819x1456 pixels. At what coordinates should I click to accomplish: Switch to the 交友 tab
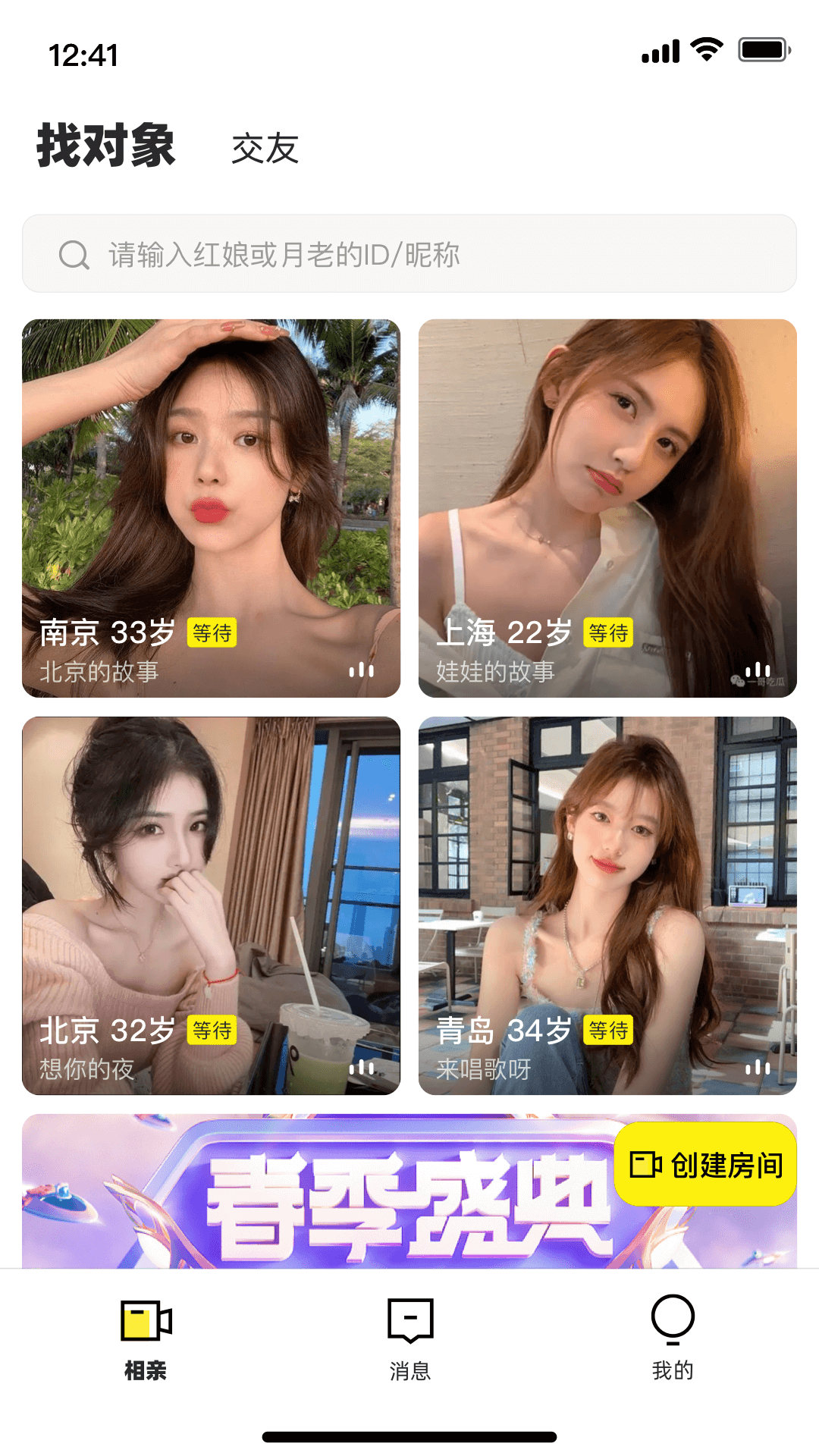[x=265, y=149]
